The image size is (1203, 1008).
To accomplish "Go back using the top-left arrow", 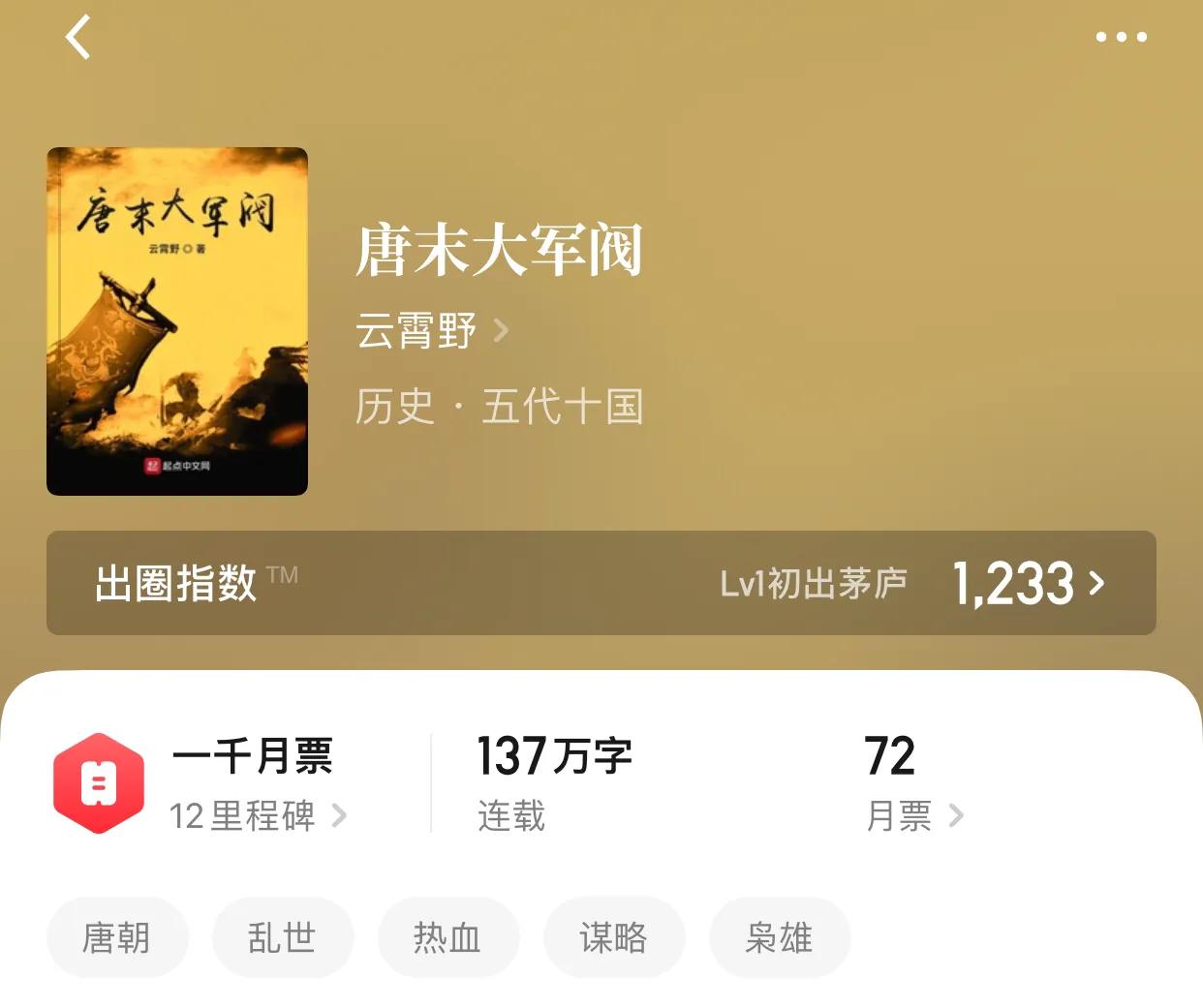I will point(78,38).
